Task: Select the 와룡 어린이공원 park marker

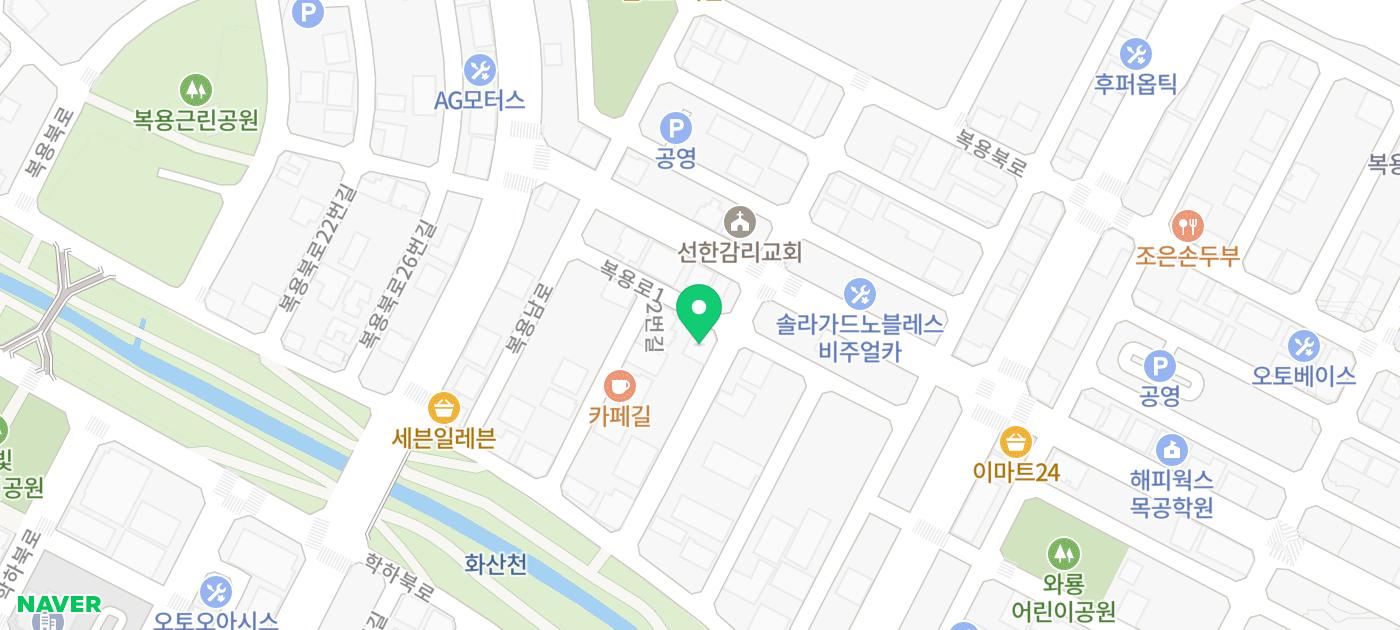Action: 1063,553
